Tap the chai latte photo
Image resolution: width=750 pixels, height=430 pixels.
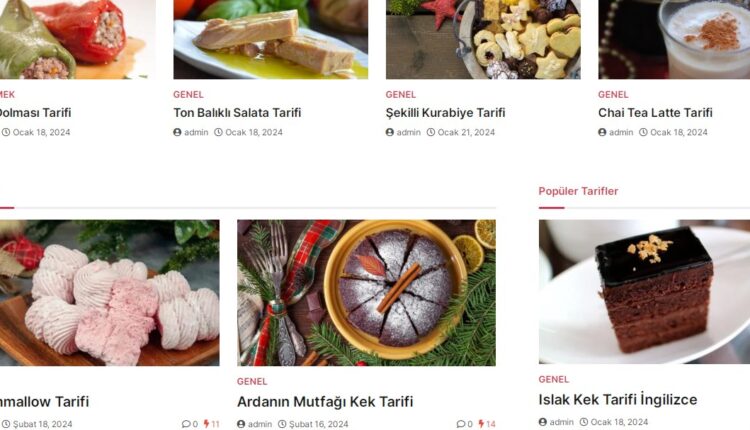674,38
